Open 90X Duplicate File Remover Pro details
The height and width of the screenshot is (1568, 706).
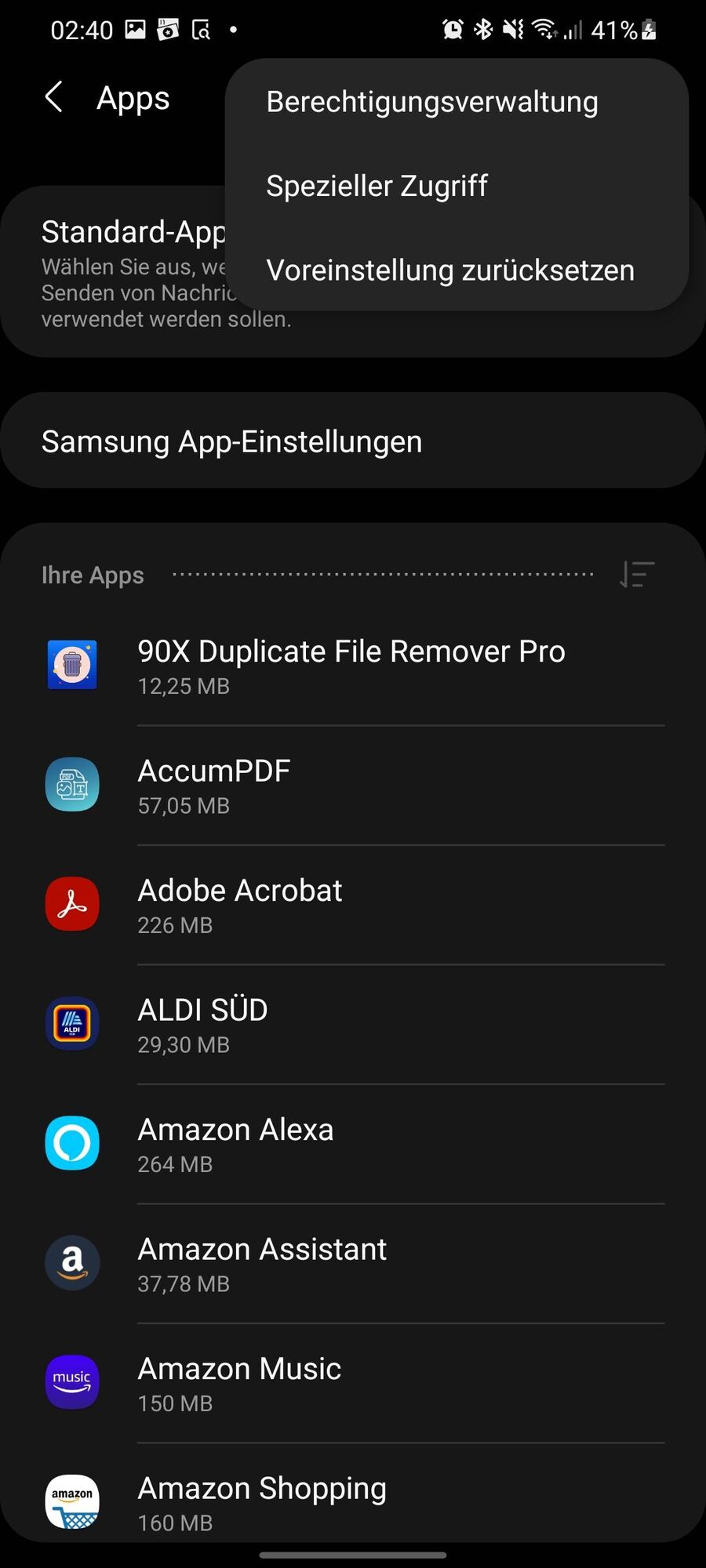coord(353,666)
